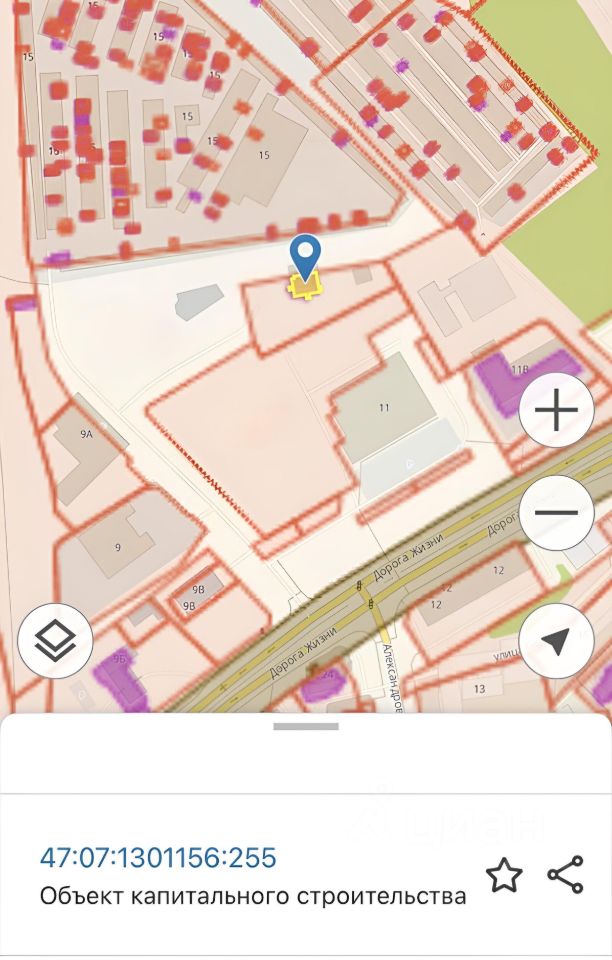This screenshot has width=612, height=960.
Task: Zoom out of the map
Action: coord(556,512)
